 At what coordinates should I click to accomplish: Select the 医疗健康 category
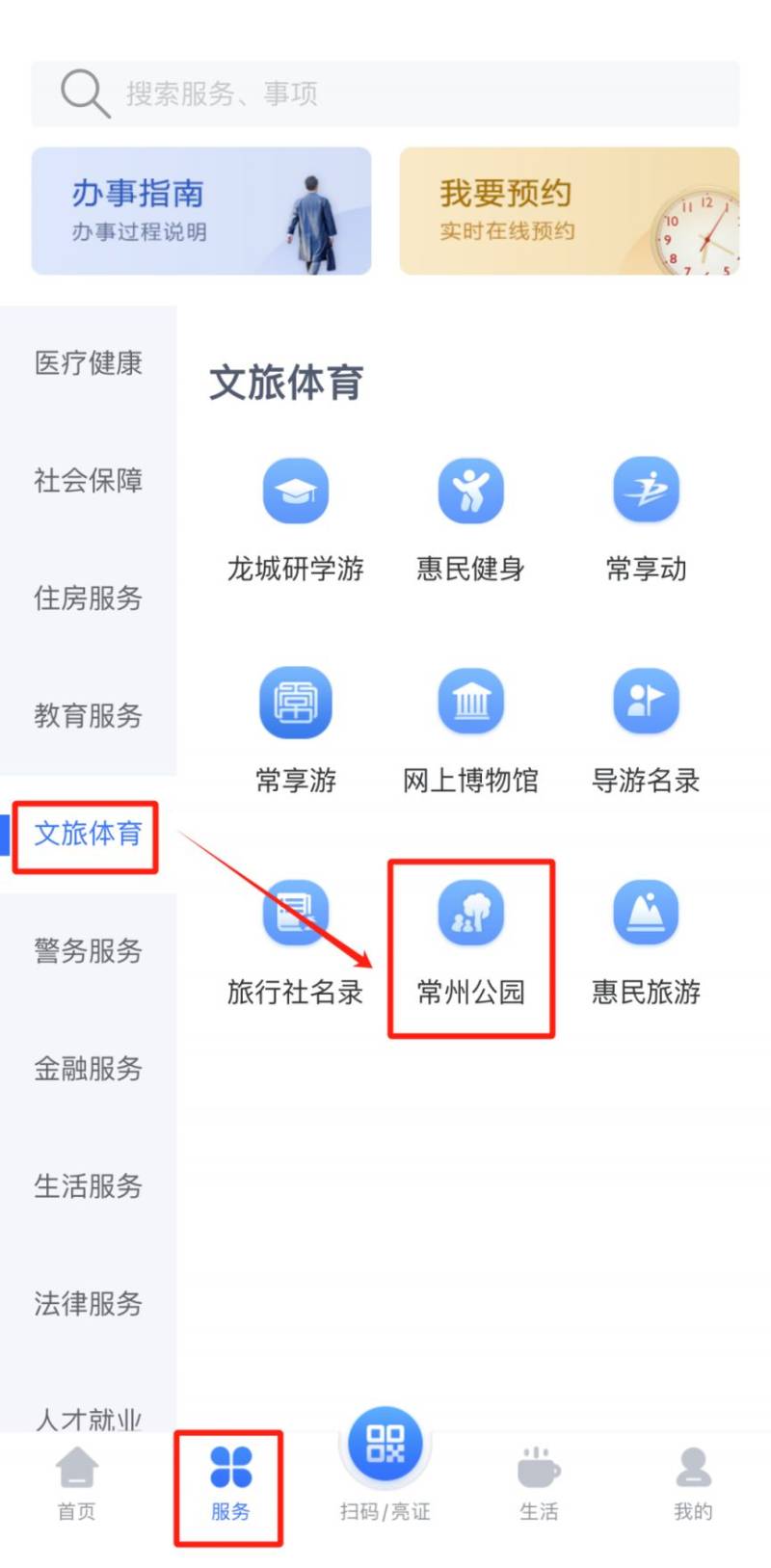coord(88,363)
